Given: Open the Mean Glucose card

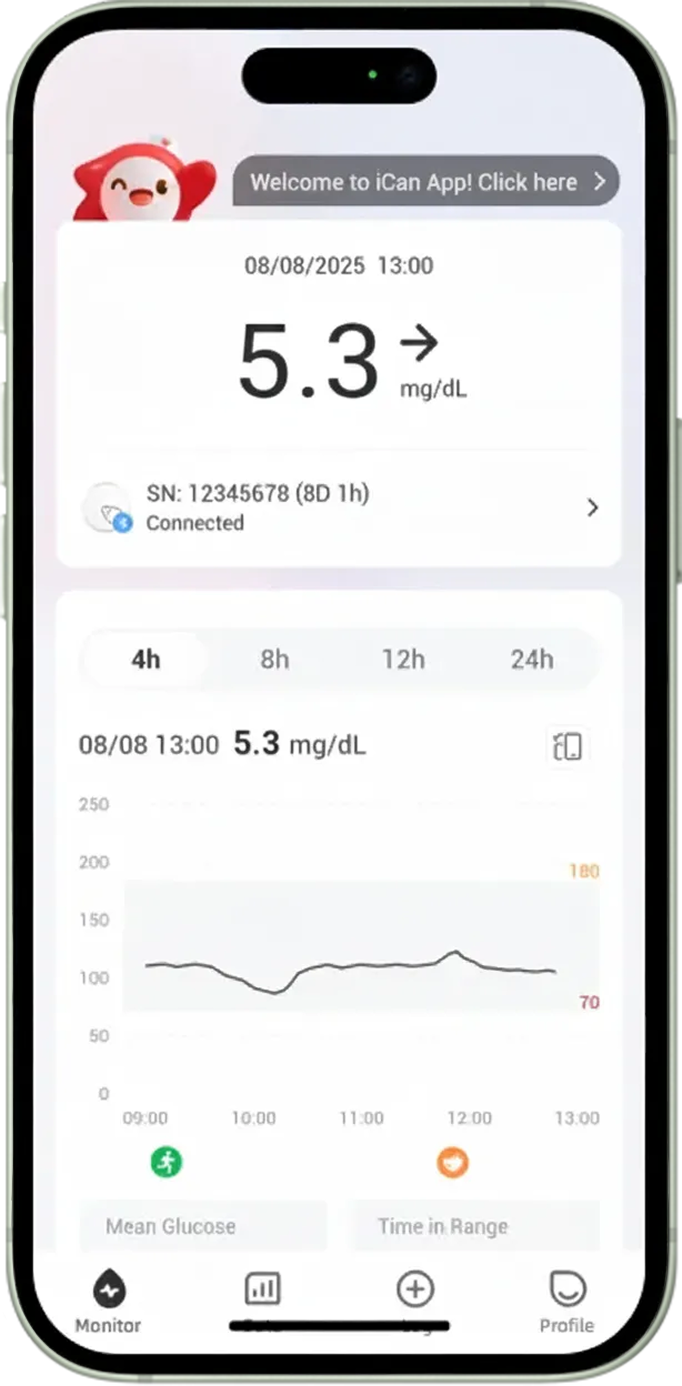Looking at the screenshot, I should [203, 1226].
